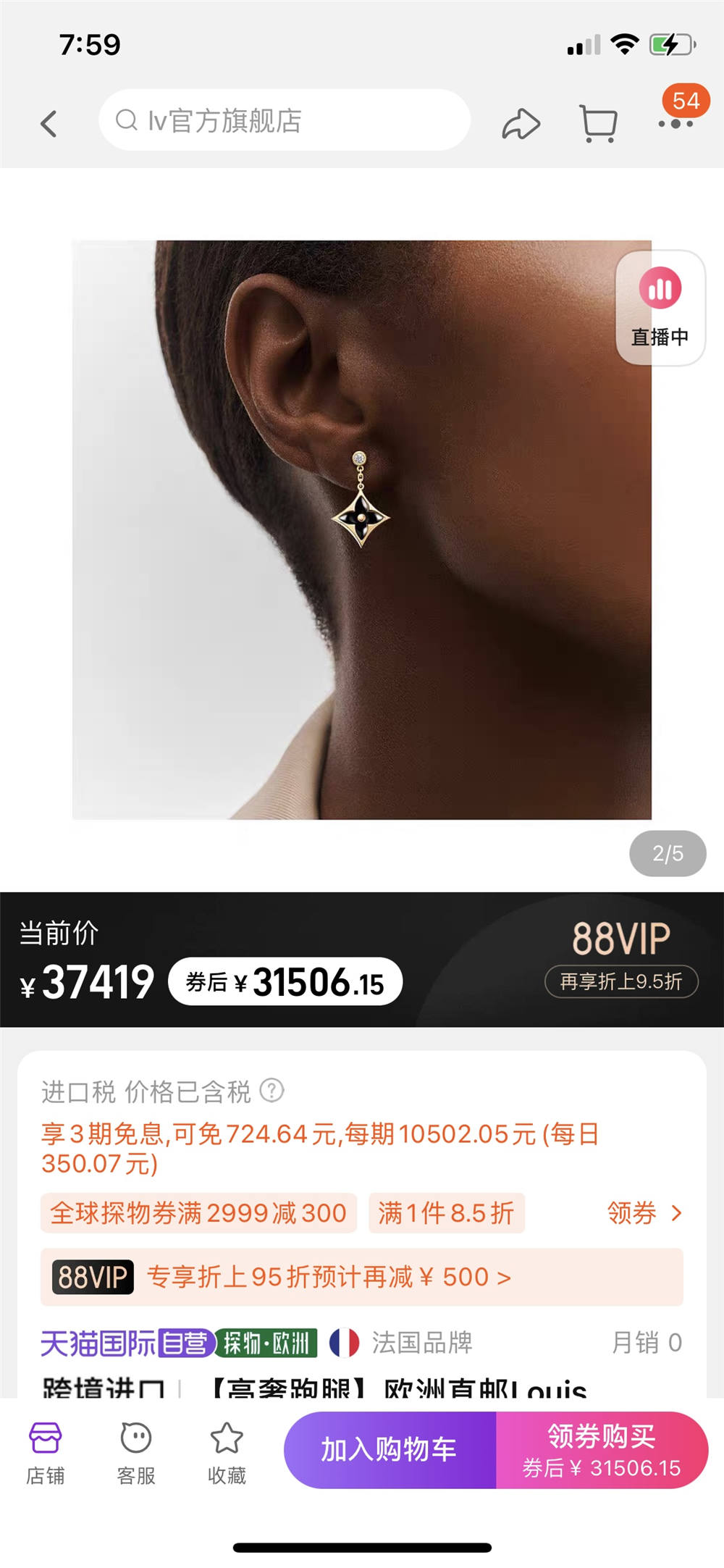This screenshot has height=1568, width=724.
Task: Tap the import tax help icon
Action: point(271,1090)
